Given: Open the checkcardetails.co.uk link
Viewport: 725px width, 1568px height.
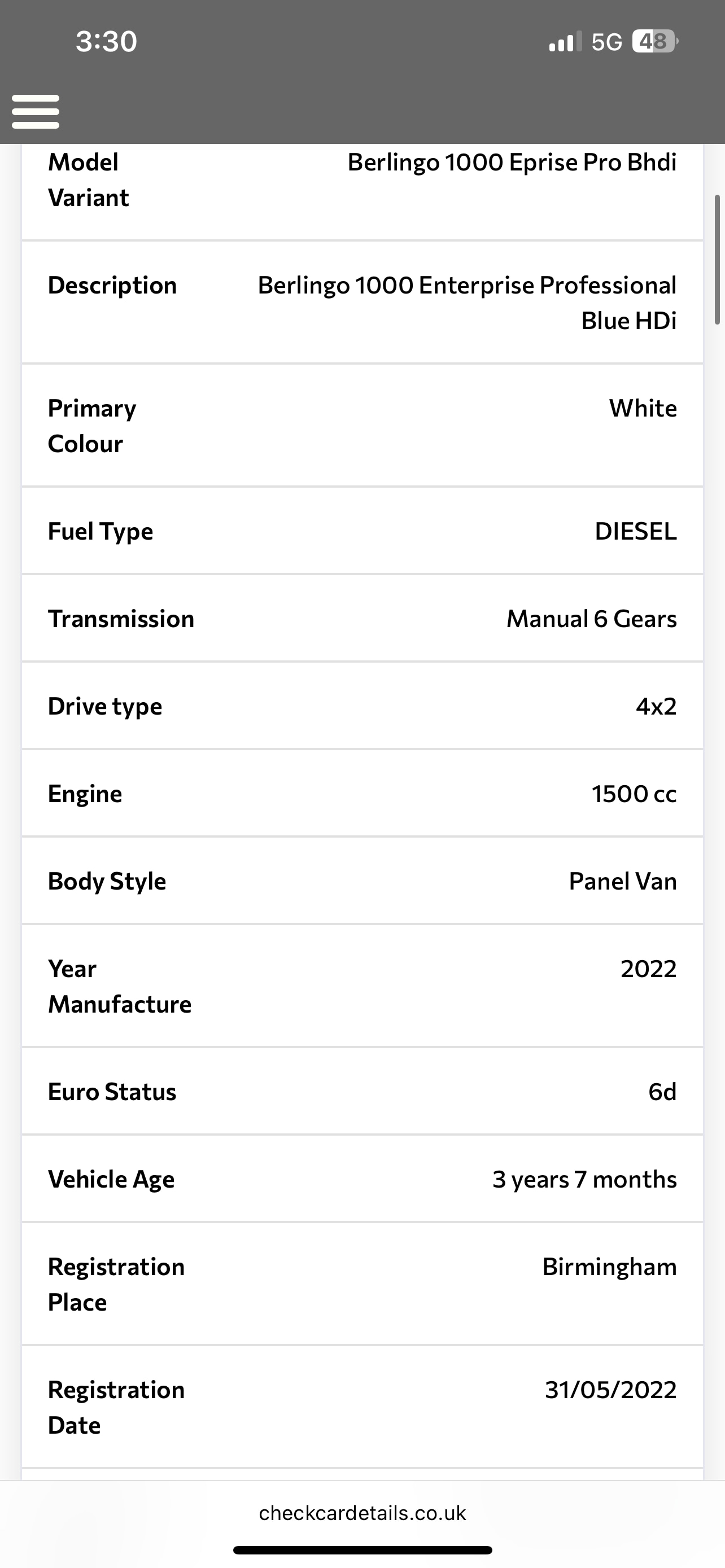Looking at the screenshot, I should coord(362,1513).
